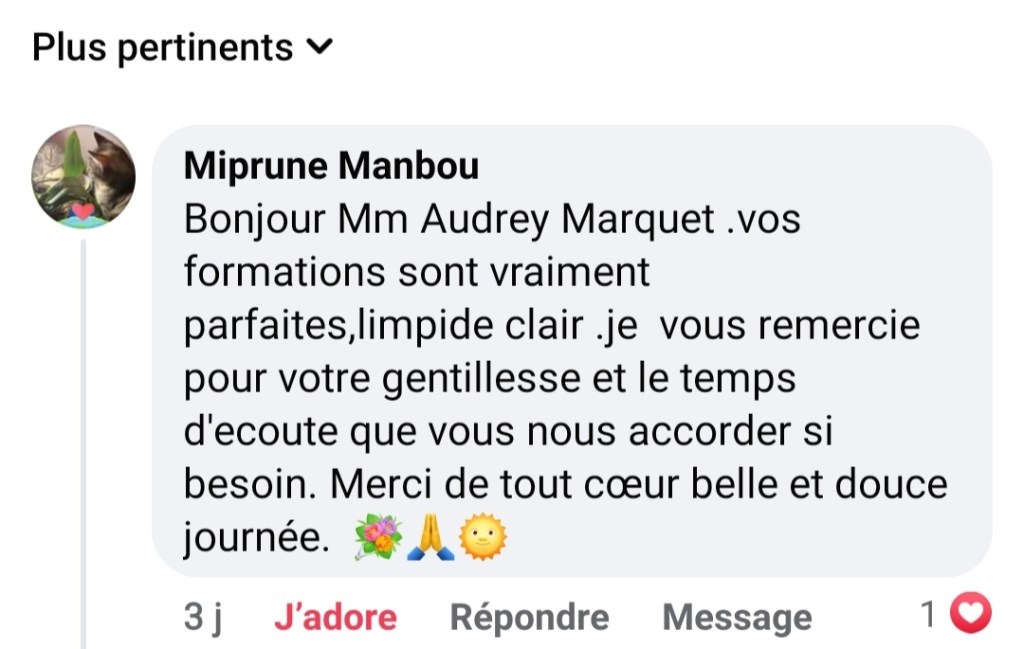
Task: Open Miprune Manbou's profile via the name
Action: coord(331,167)
